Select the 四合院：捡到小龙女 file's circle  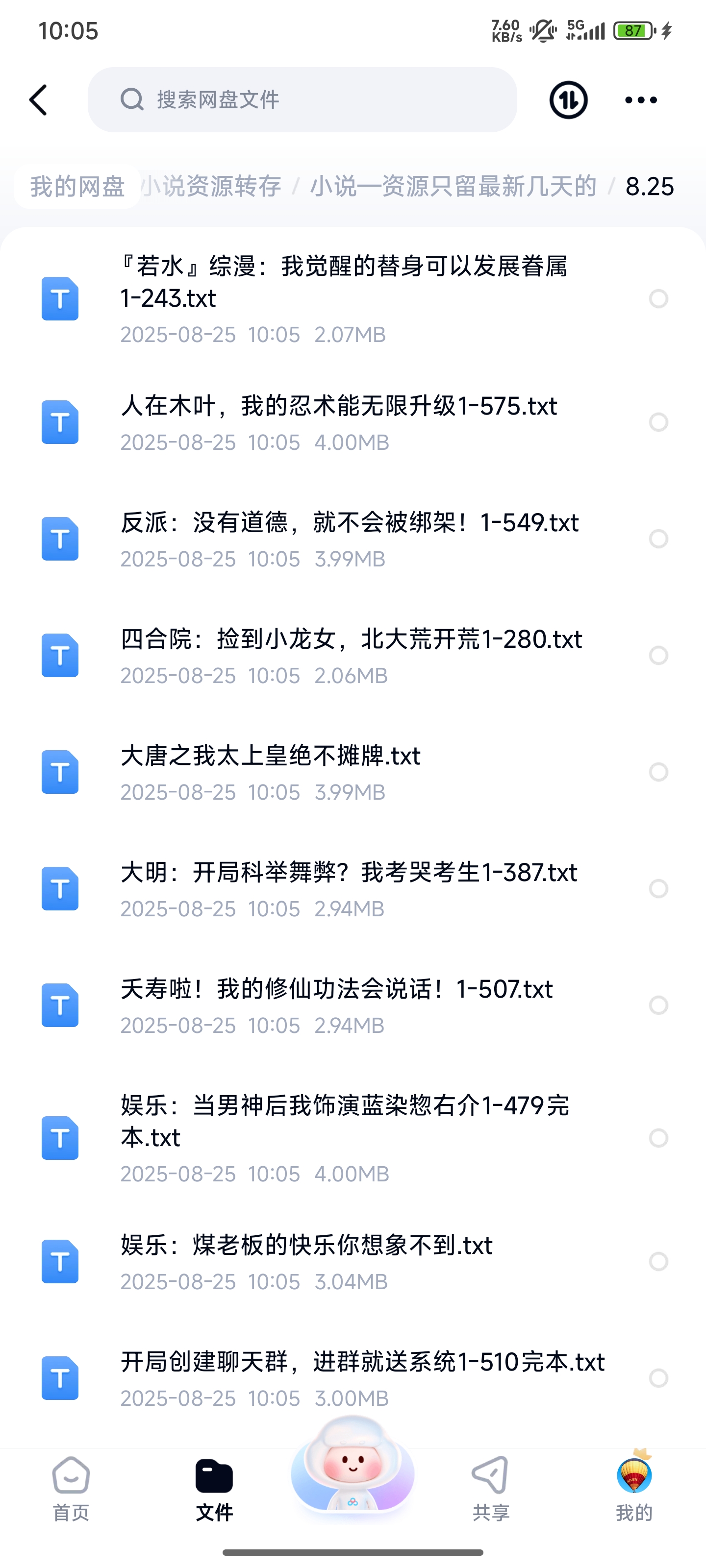(x=658, y=656)
